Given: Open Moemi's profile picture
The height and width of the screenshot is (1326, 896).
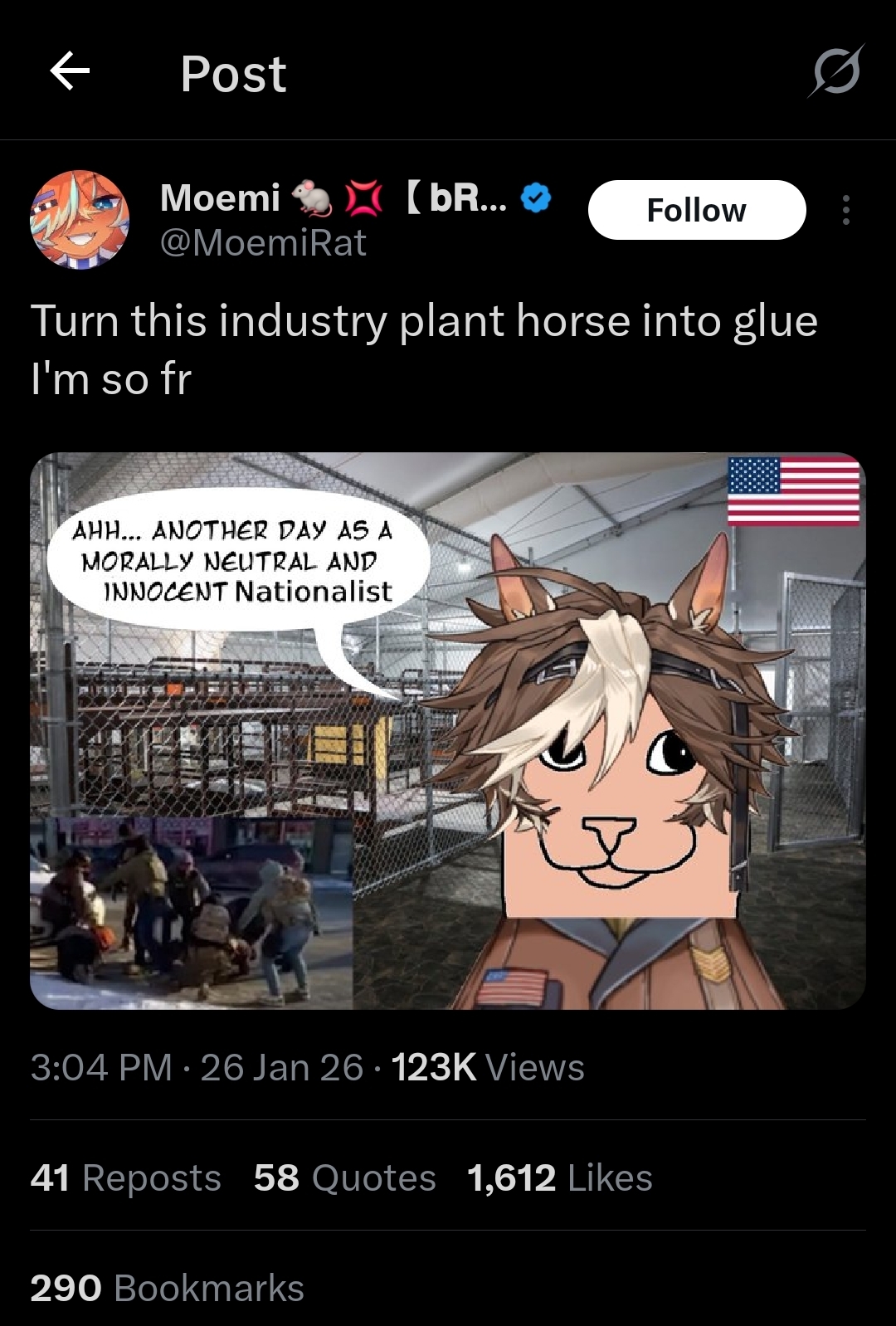Looking at the screenshot, I should (80, 220).
